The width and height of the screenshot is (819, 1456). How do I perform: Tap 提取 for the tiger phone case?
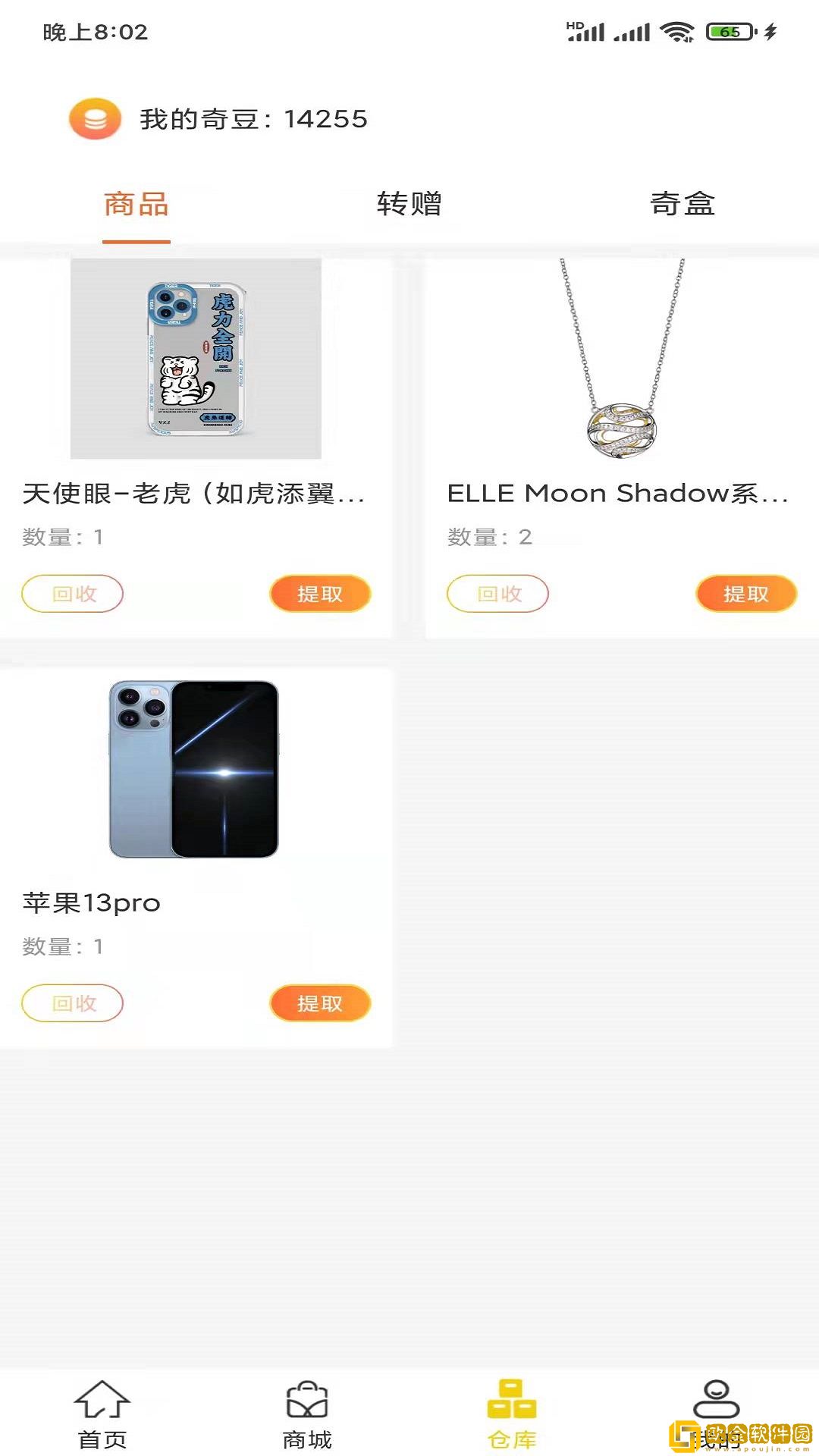click(x=320, y=594)
